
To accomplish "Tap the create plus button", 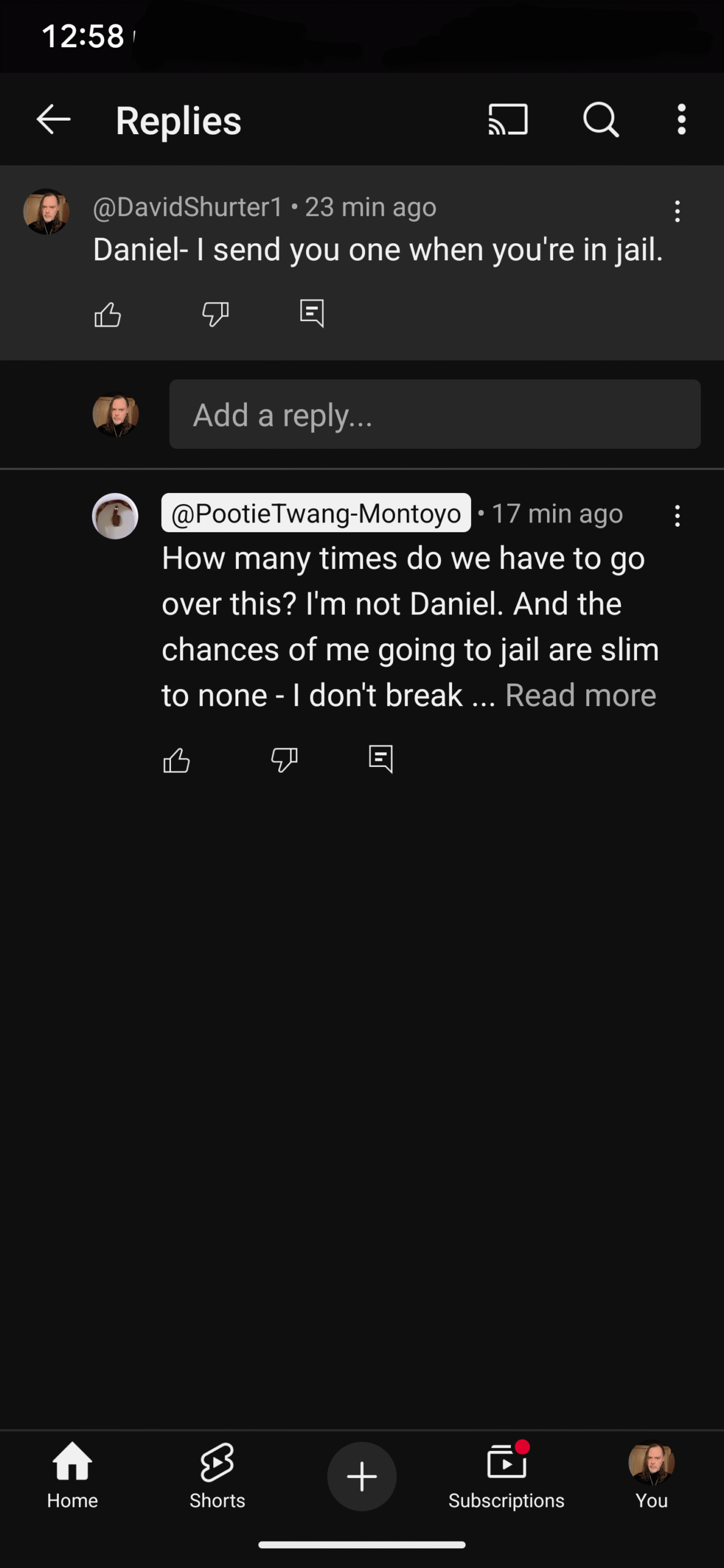I will (x=362, y=1476).
